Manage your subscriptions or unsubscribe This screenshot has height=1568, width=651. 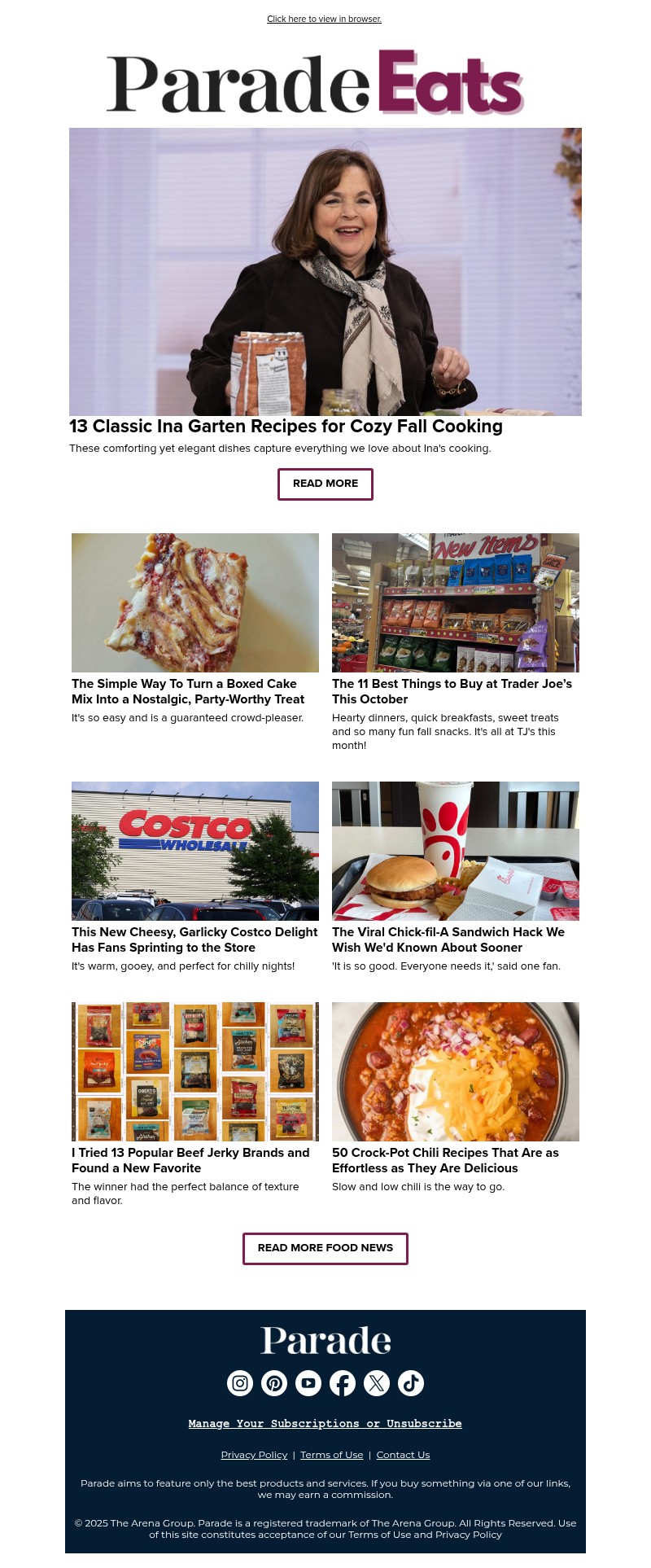(x=325, y=1424)
